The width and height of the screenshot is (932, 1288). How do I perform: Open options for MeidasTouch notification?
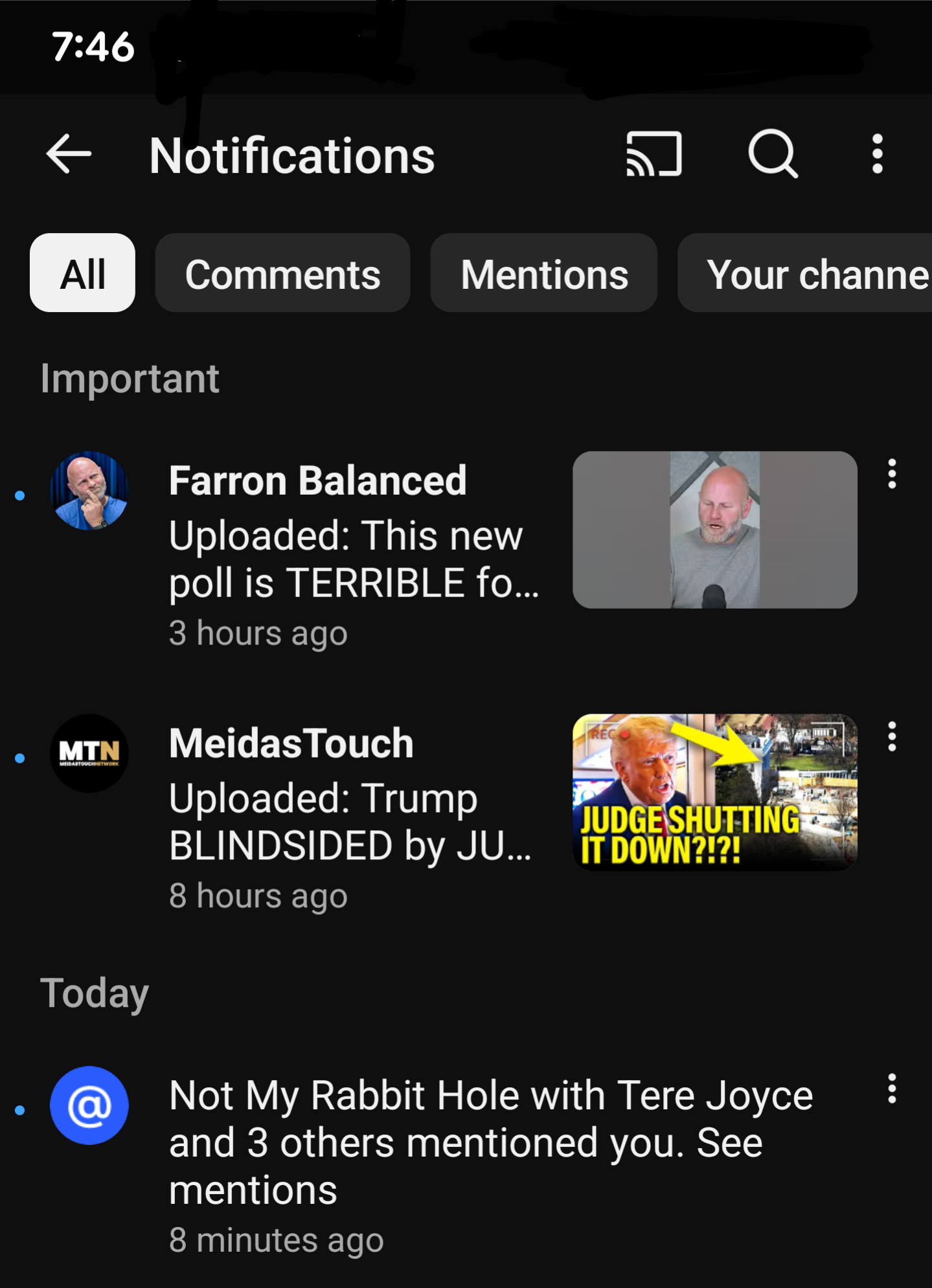(892, 737)
